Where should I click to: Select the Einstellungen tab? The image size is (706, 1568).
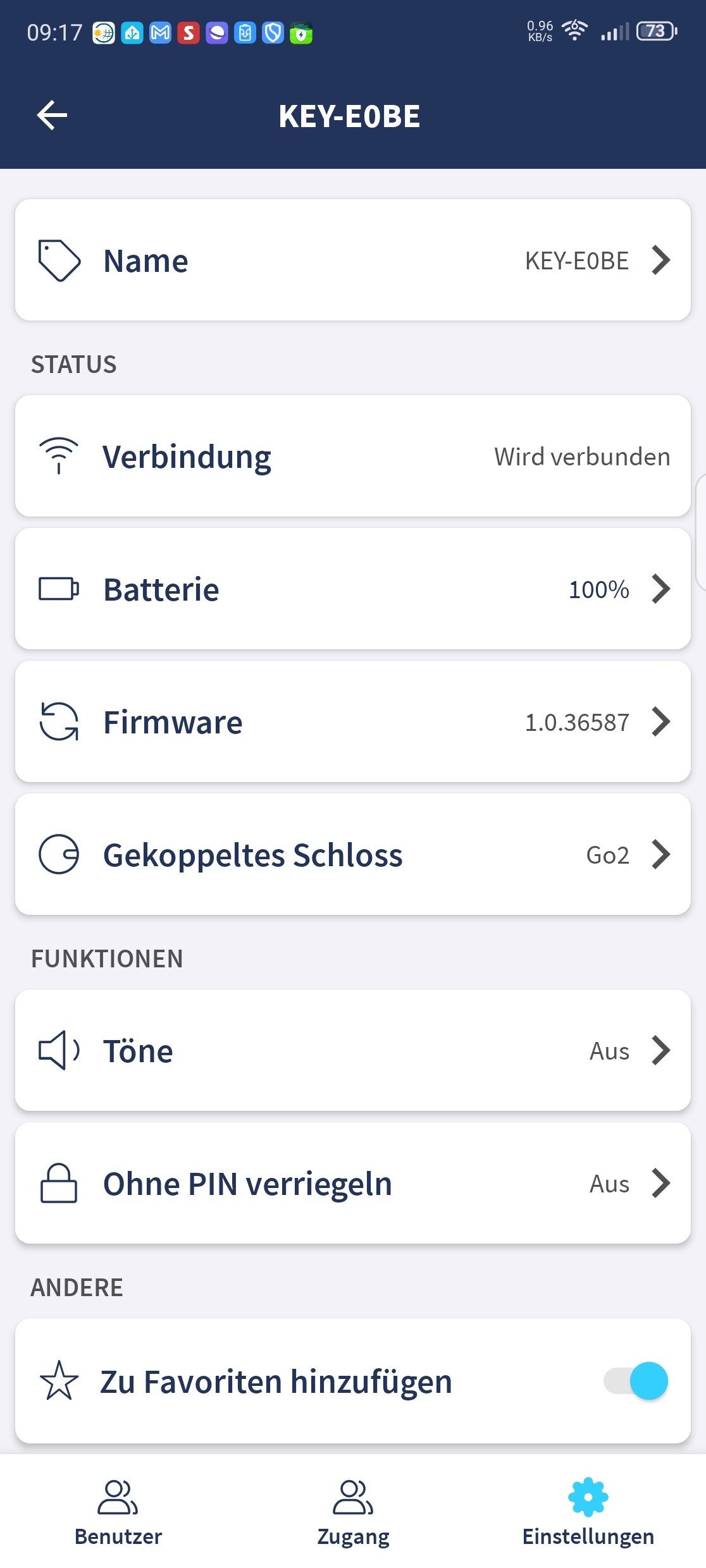(x=588, y=1512)
